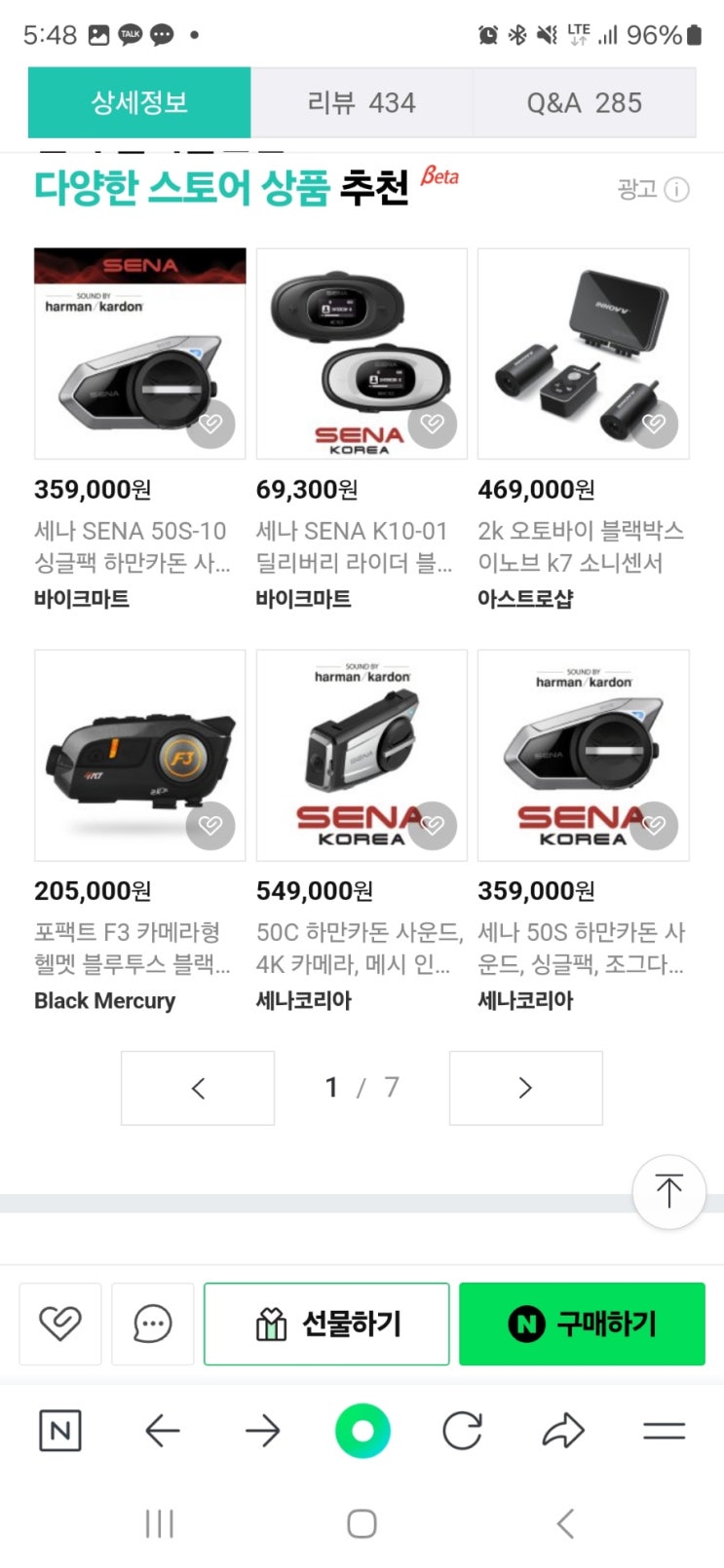Tap the 선물하기 gift button
The image size is (724, 1568).
[x=326, y=1324]
